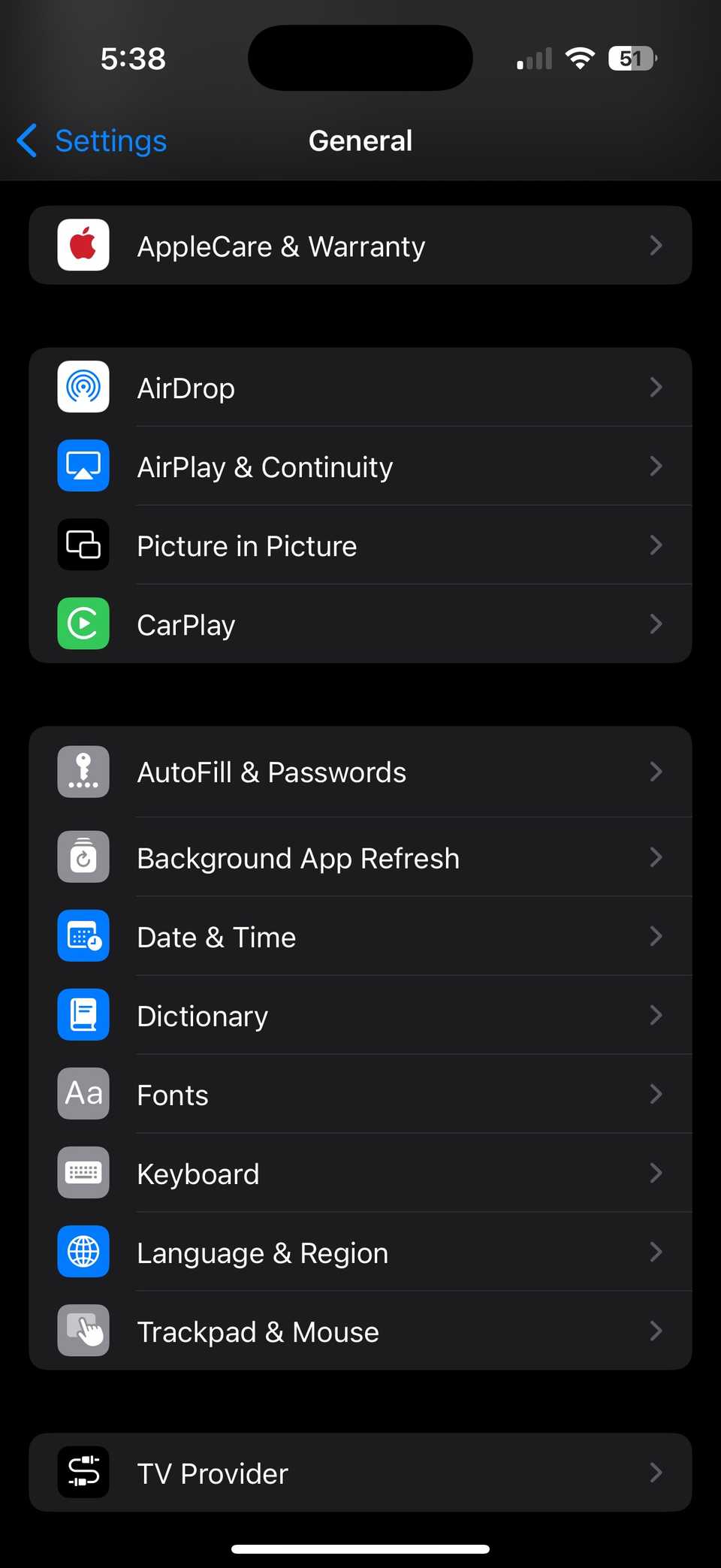Go back to Settings
Image resolution: width=721 pixels, height=1568 pixels.
click(x=89, y=140)
